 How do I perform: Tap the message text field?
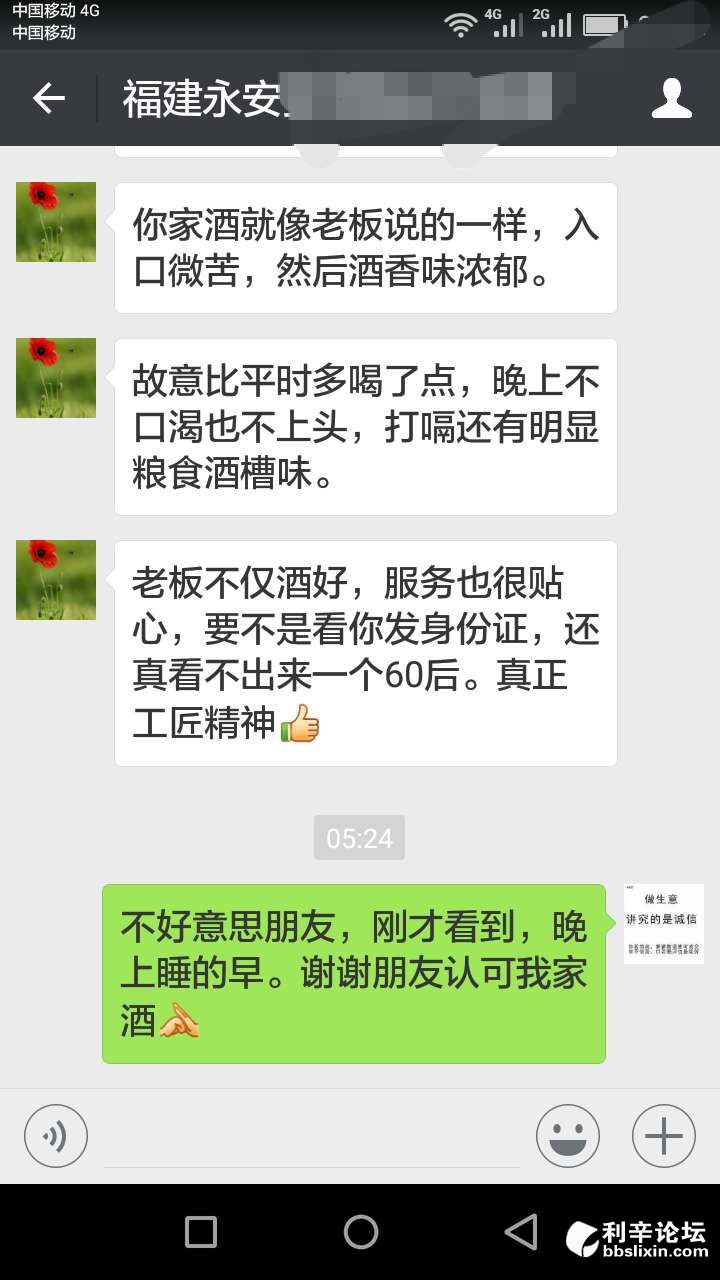[312, 1138]
